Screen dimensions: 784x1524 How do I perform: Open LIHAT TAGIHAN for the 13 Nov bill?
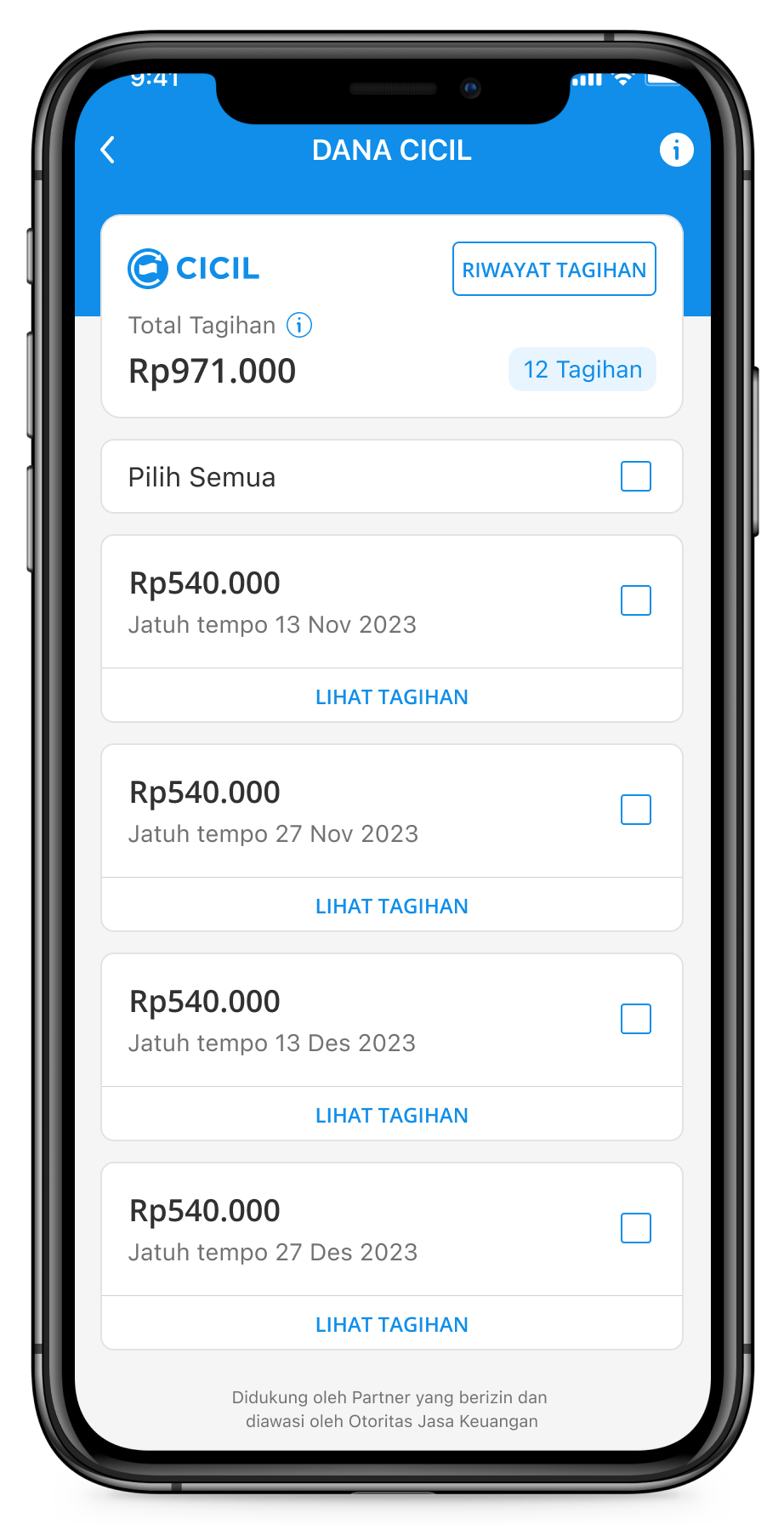(x=391, y=696)
